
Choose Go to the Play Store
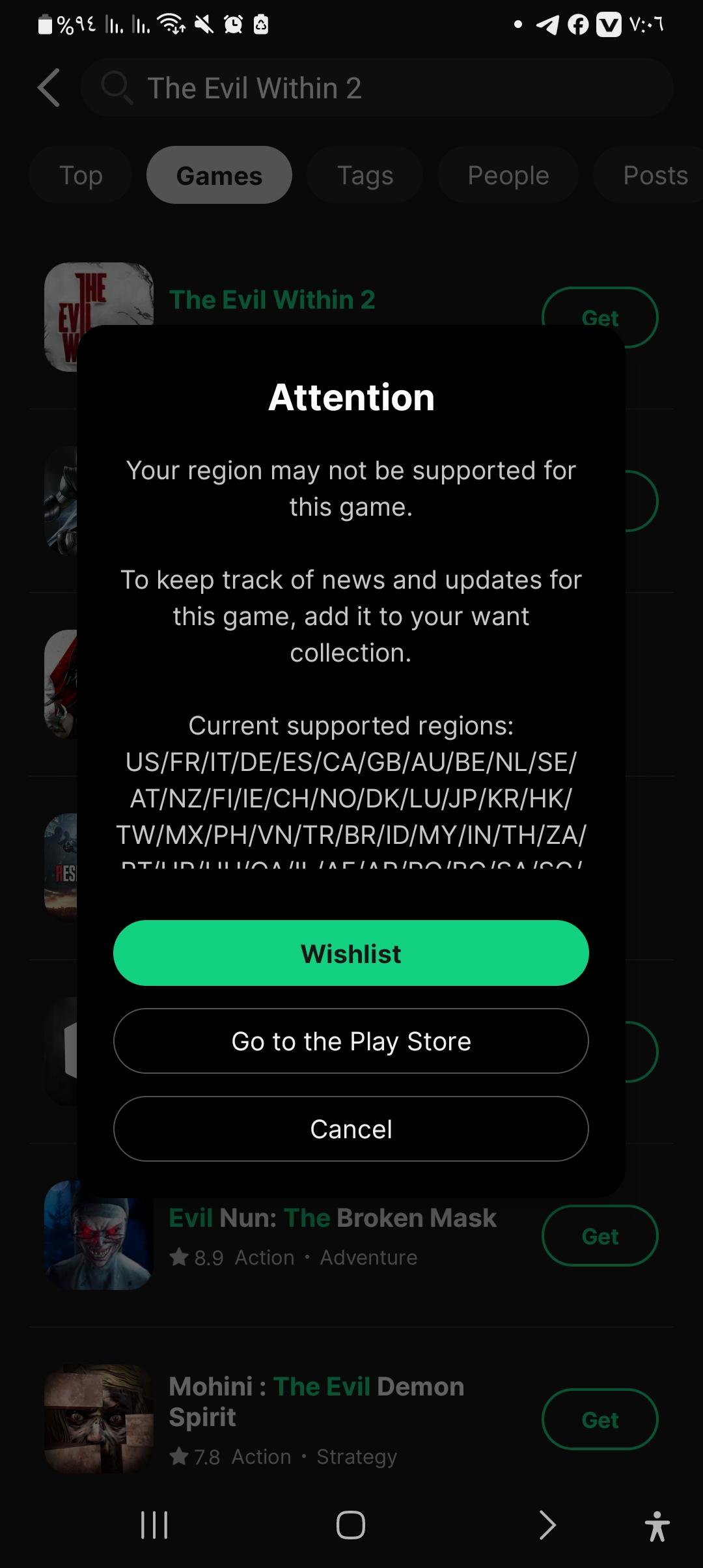point(351,1041)
